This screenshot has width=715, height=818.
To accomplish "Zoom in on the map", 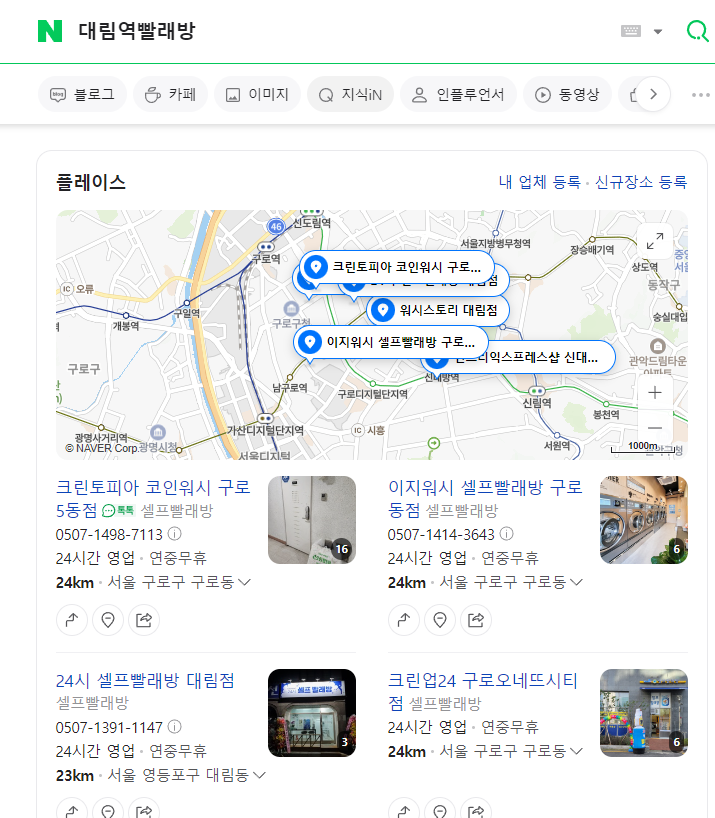I will 655,393.
